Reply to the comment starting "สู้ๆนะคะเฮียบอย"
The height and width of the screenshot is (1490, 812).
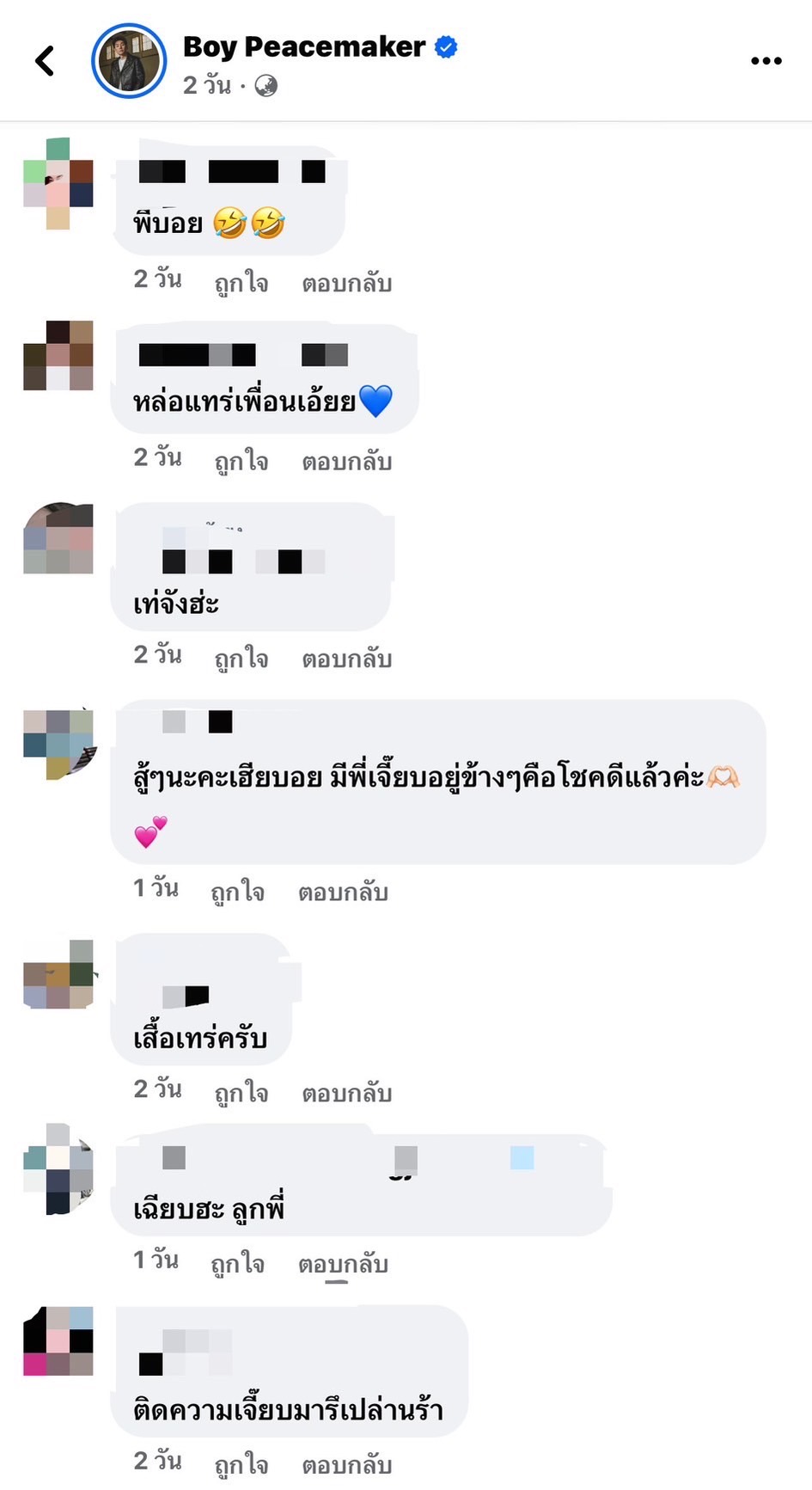click(343, 892)
